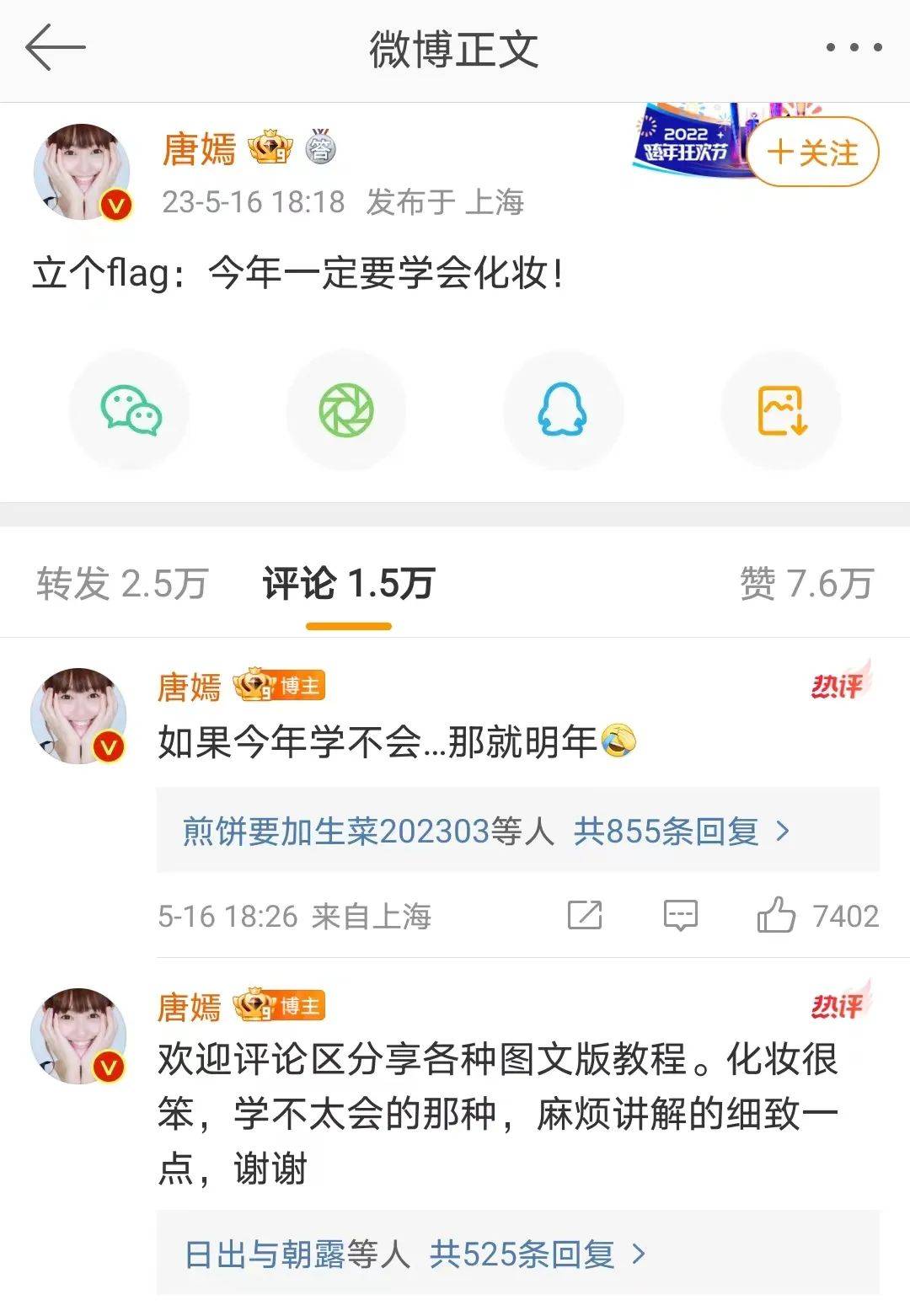Like the comment with 7402 likes
Viewport: 910px width, 1316px height.
(776, 915)
